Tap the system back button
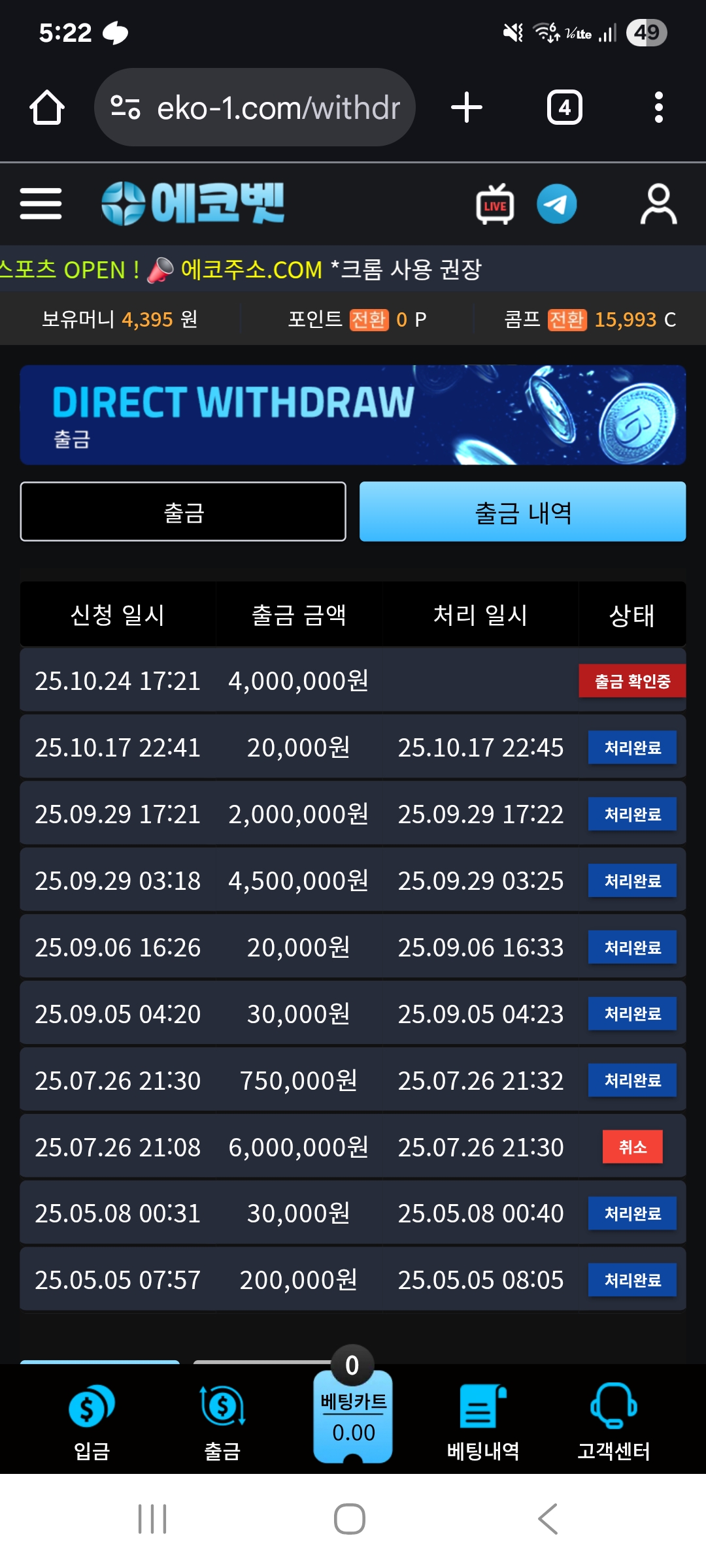Viewport: 706px width, 1568px height. [548, 1519]
